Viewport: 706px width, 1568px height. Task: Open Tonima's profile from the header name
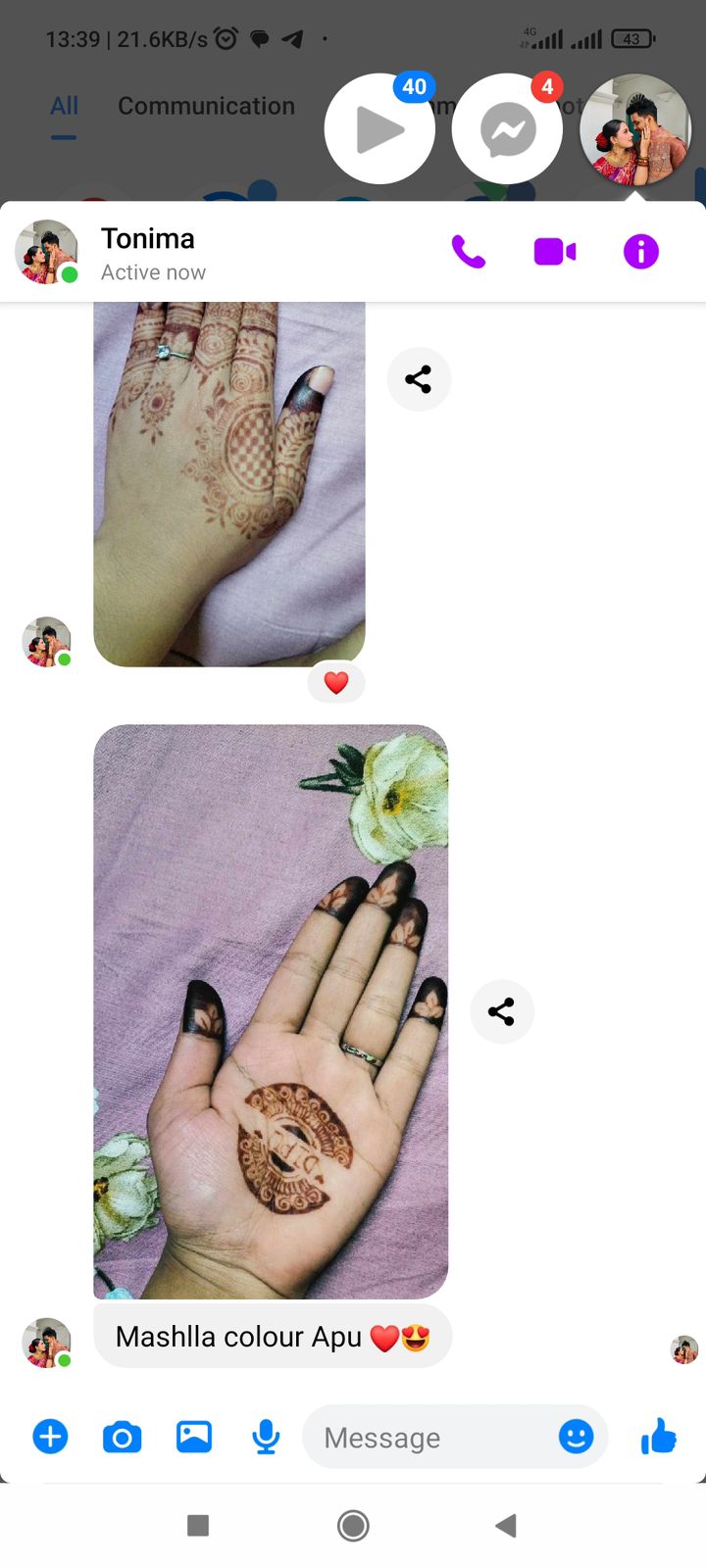[x=148, y=239]
